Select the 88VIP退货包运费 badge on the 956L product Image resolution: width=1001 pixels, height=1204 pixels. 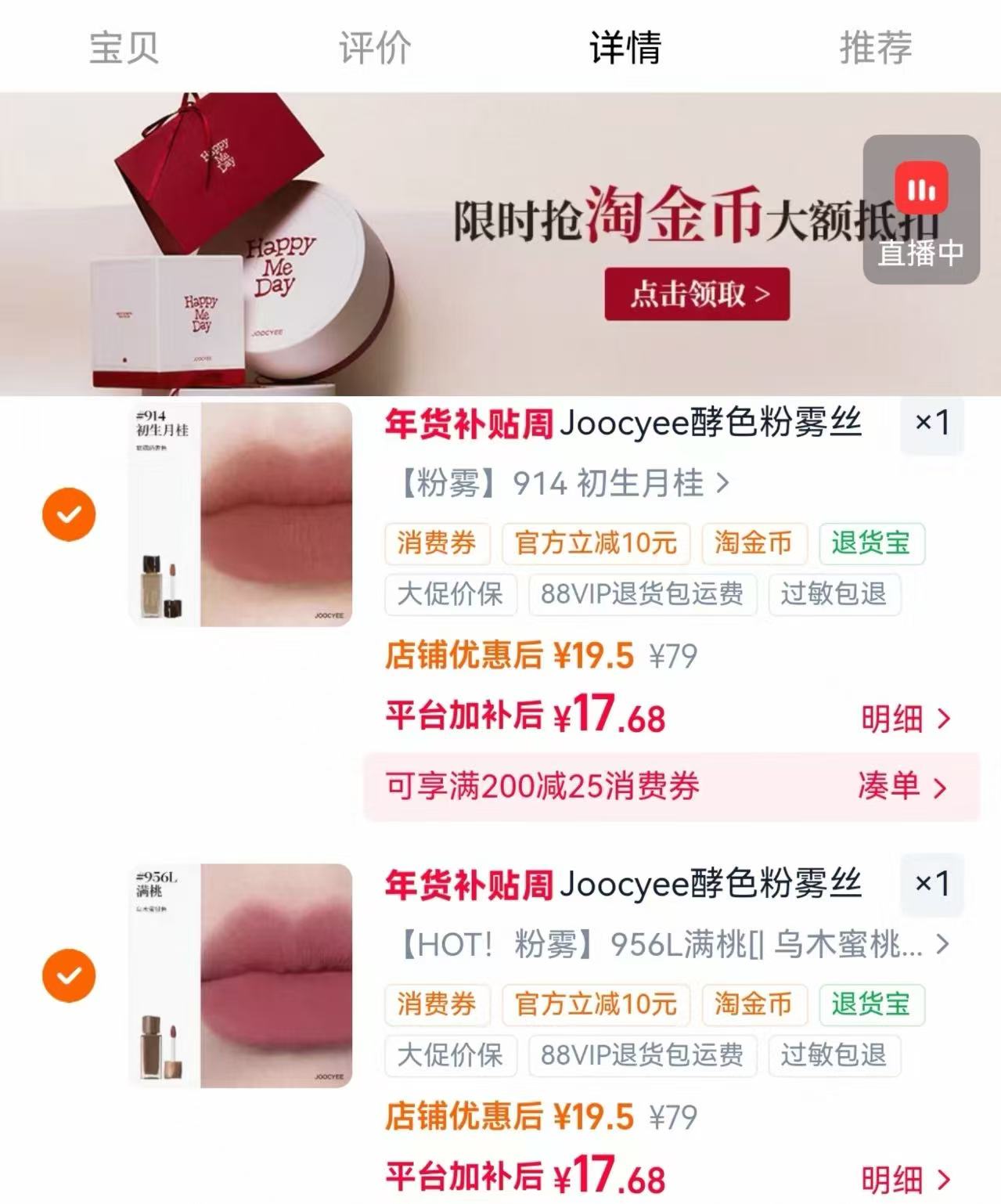(x=642, y=1057)
